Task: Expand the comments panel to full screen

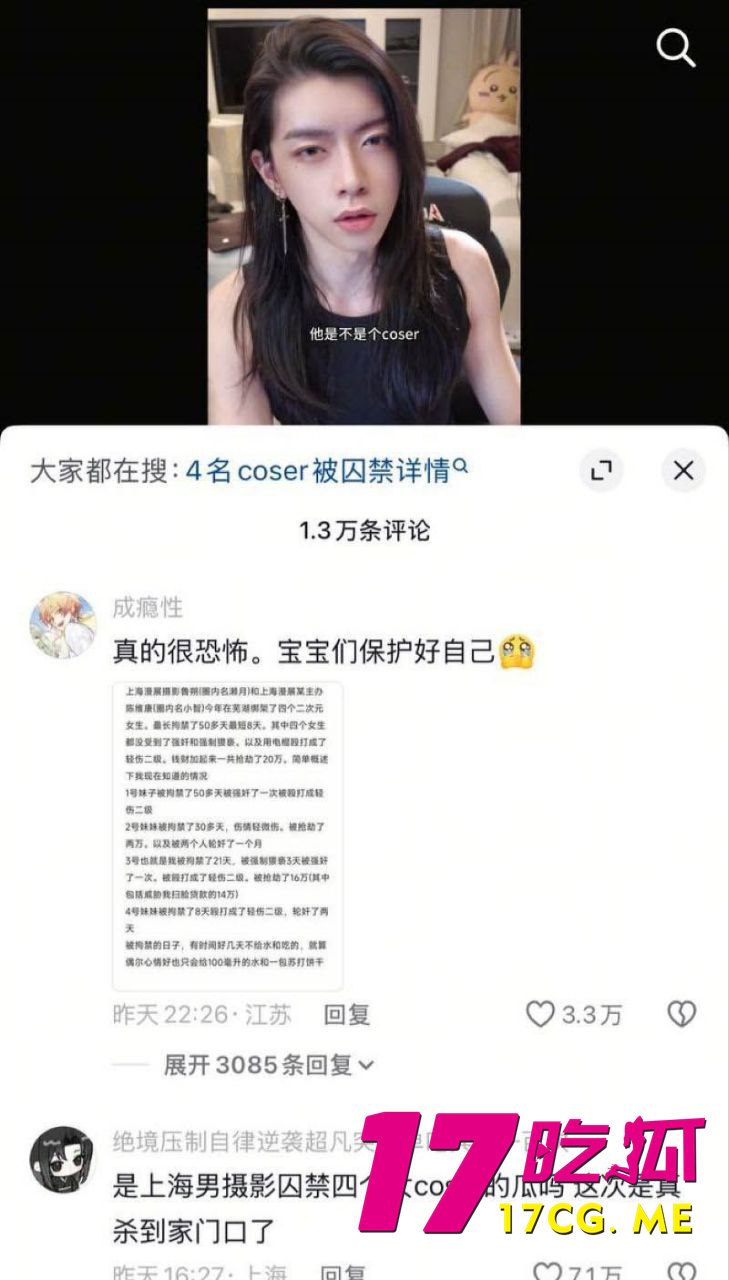Action: click(x=601, y=470)
